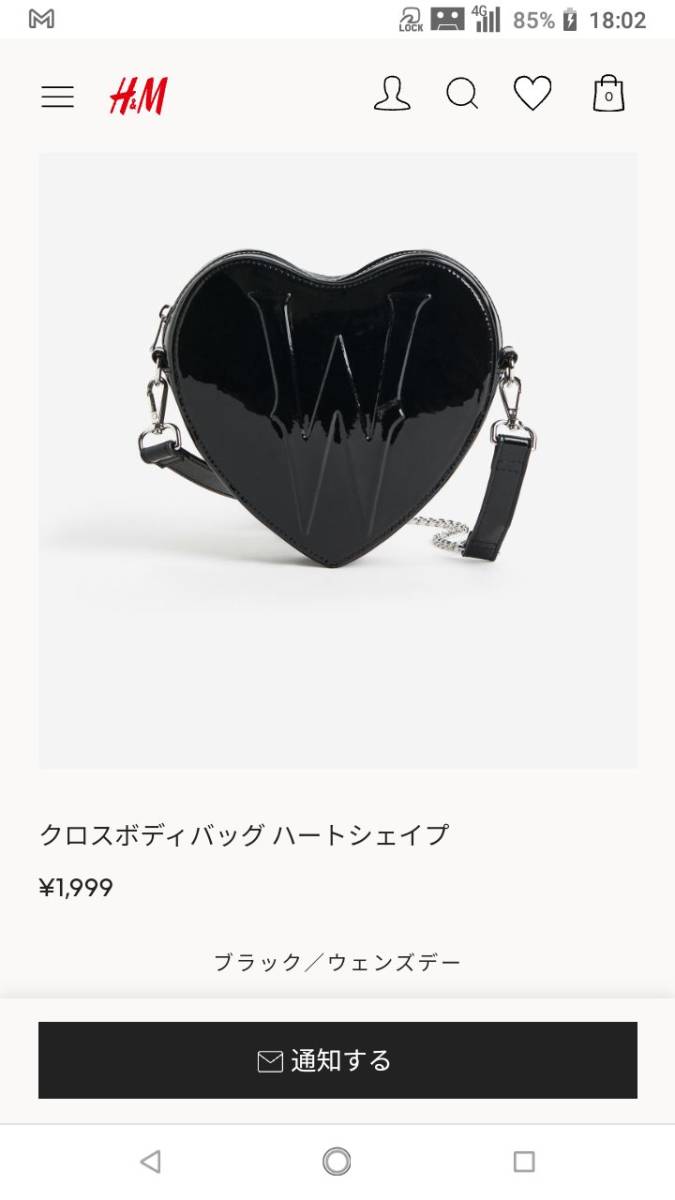Tap the 通知する notify button
The width and height of the screenshot is (675, 1200).
click(x=337, y=1060)
